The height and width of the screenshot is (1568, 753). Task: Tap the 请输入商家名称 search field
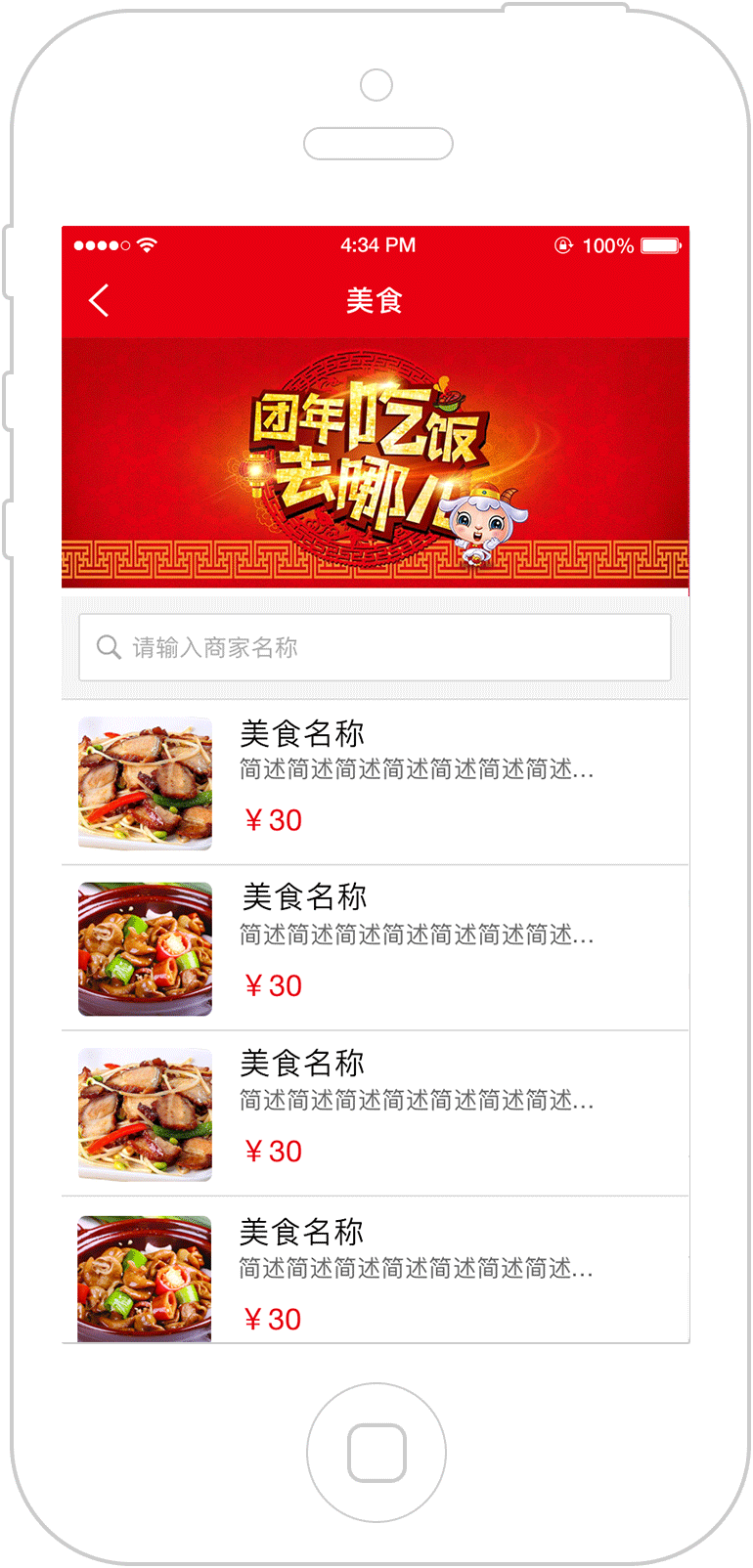tap(375, 647)
